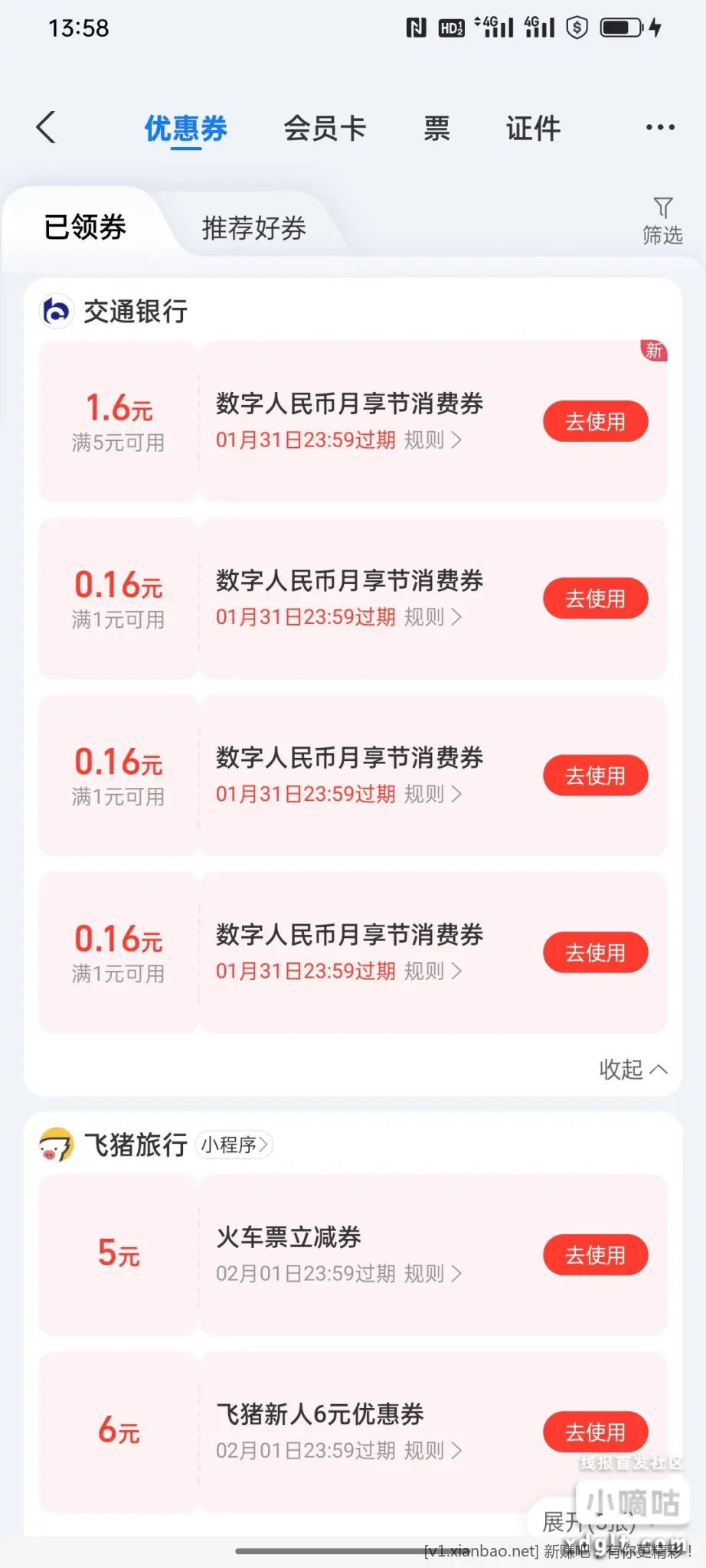Viewport: 706px width, 1568px height.
Task: Use the 5元 火车票立减券
Action: click(595, 1255)
